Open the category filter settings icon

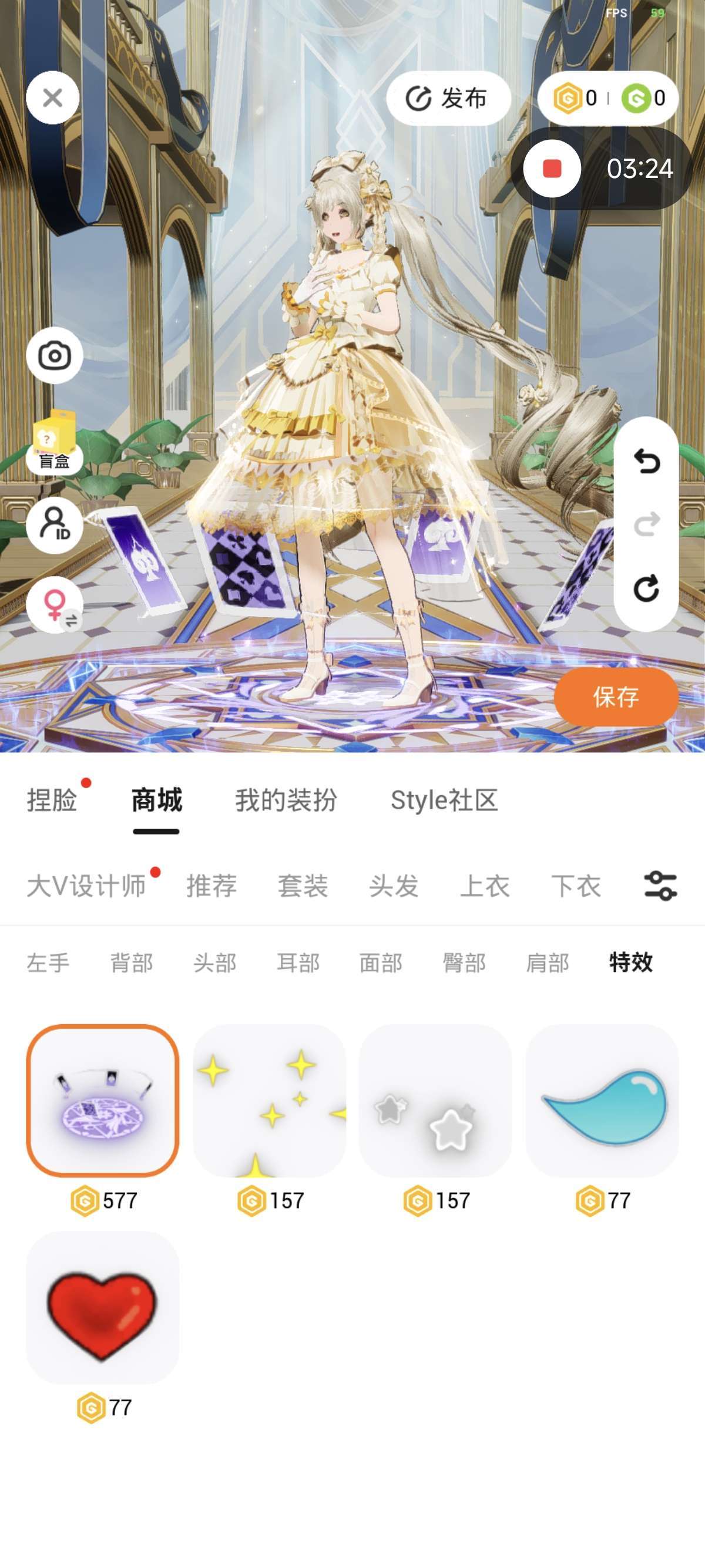[x=660, y=886]
